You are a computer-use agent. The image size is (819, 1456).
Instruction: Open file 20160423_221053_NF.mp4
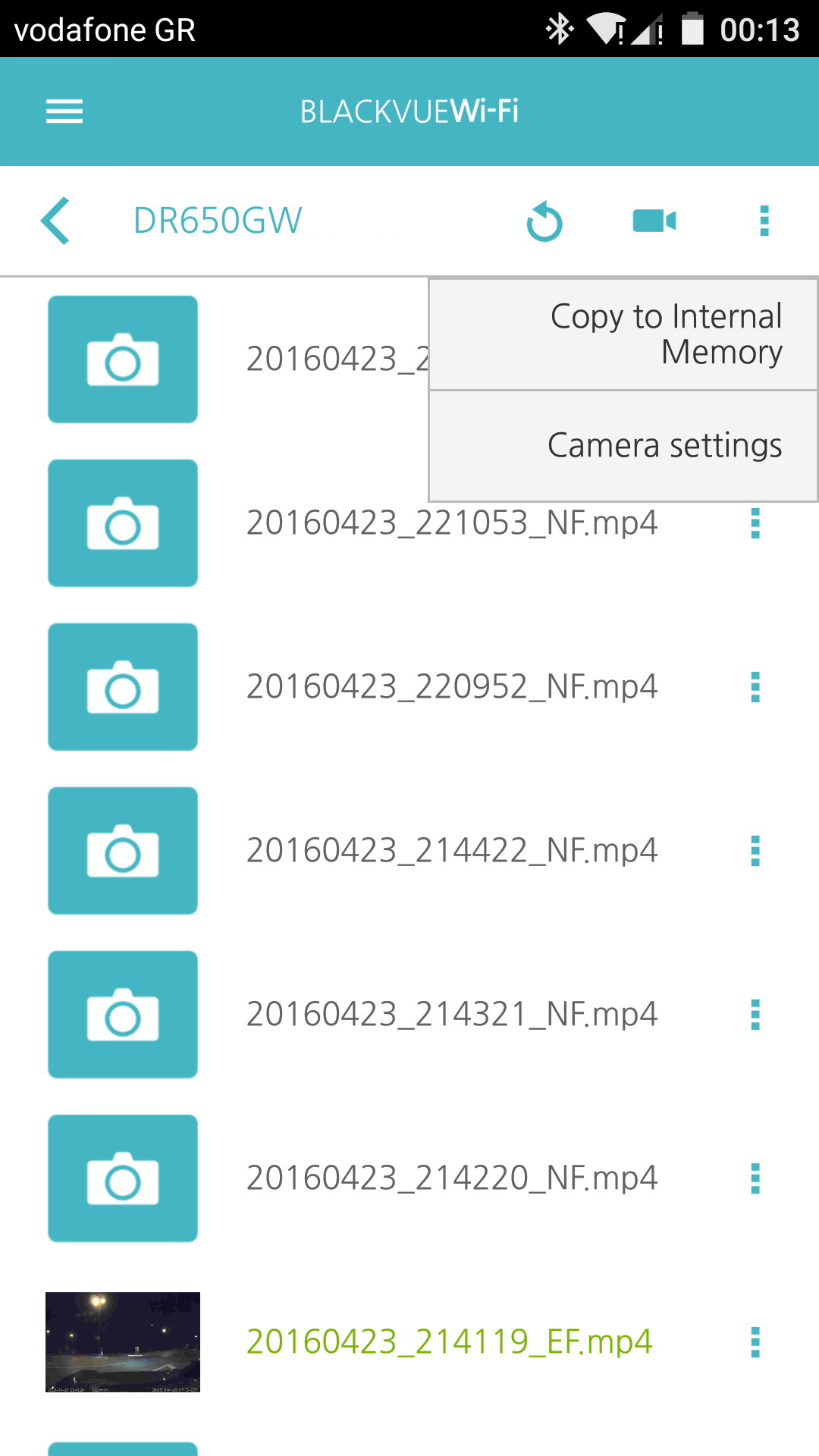[x=452, y=523]
